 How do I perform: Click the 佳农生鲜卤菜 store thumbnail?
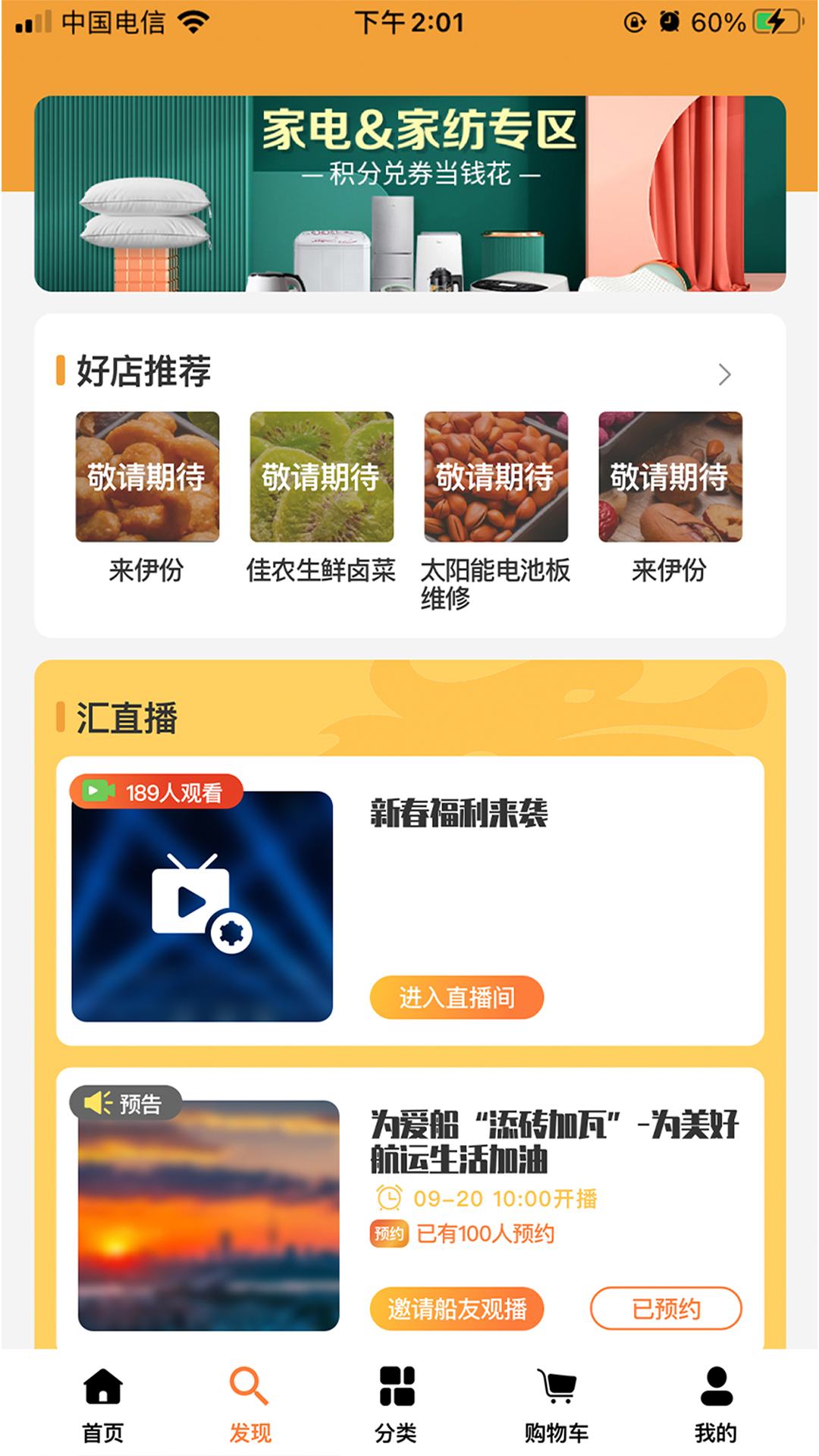click(x=321, y=478)
